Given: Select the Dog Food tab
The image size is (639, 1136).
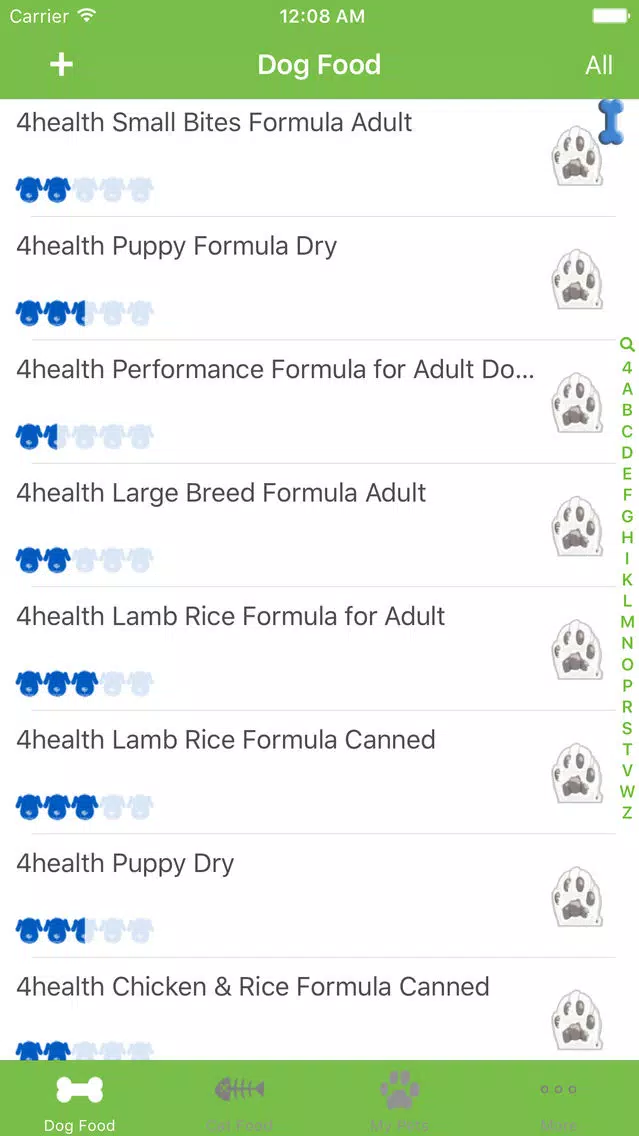Looking at the screenshot, I should tap(80, 1099).
